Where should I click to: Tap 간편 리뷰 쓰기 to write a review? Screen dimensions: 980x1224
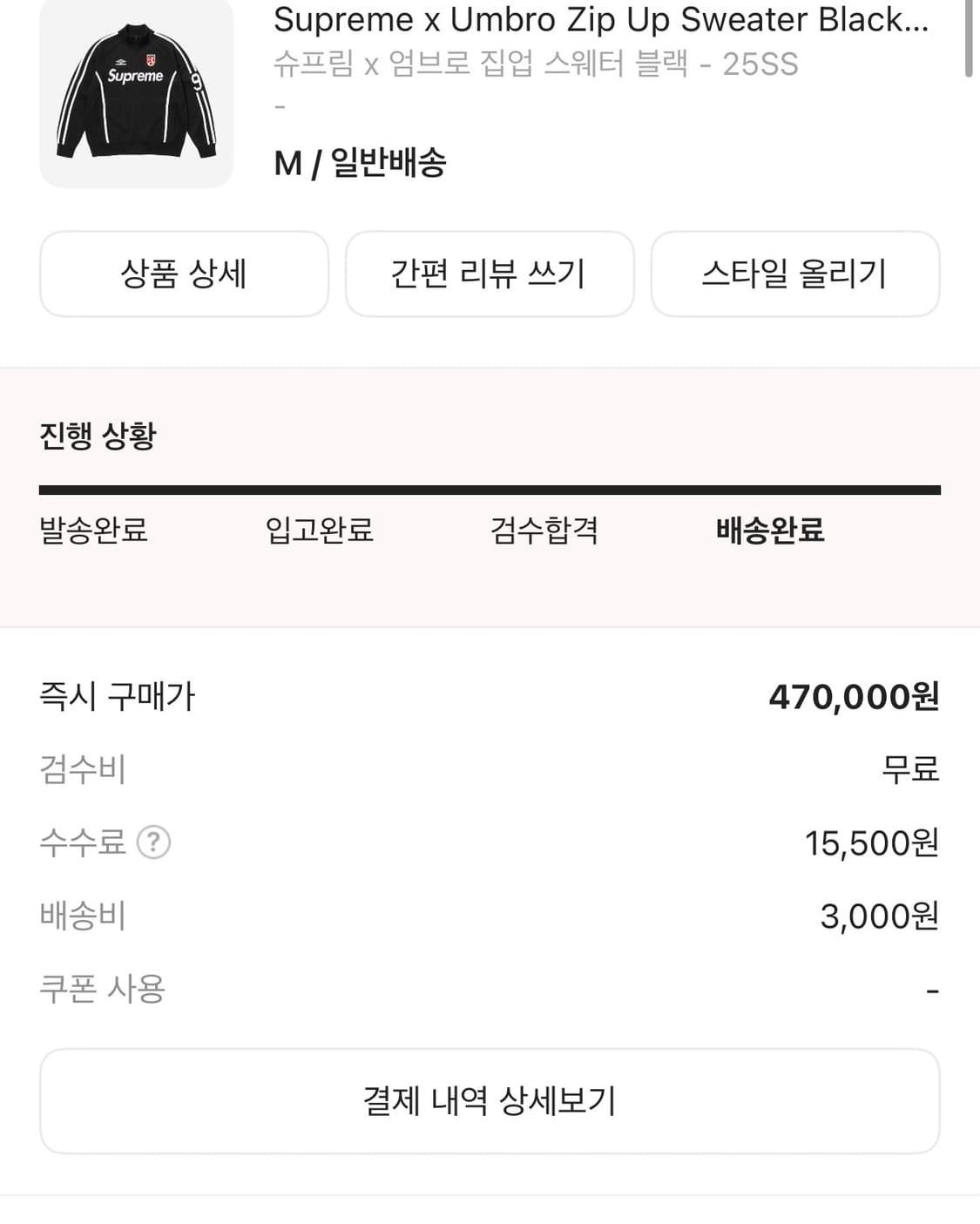tap(490, 274)
